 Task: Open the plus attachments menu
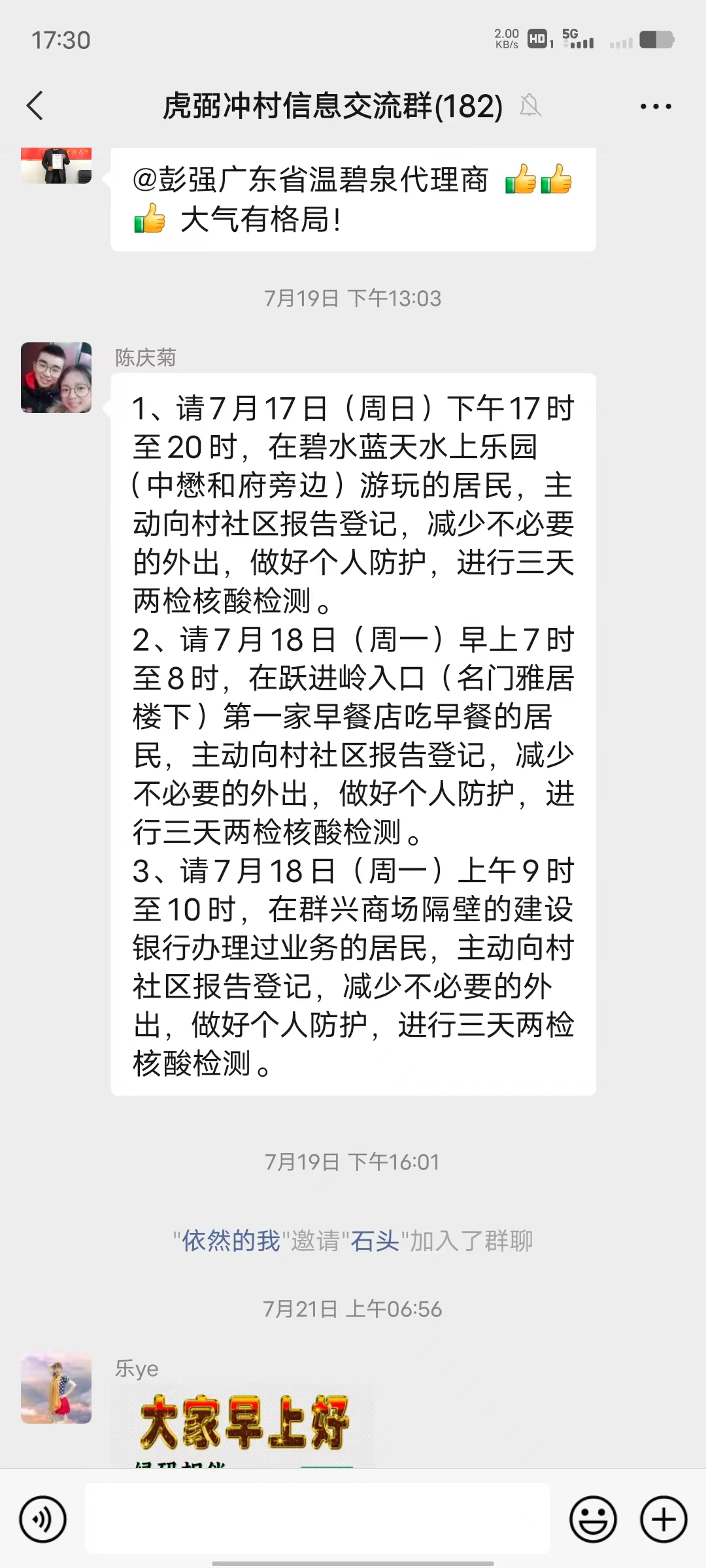point(664,1519)
